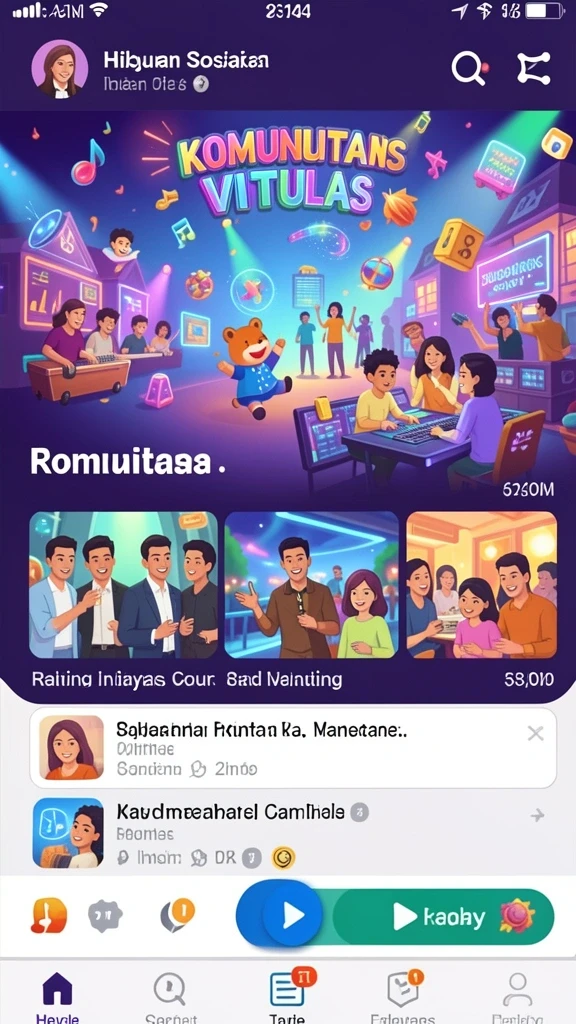This screenshot has height=1024, width=576.
Task: Open the search icon in the header
Action: [x=470, y=69]
